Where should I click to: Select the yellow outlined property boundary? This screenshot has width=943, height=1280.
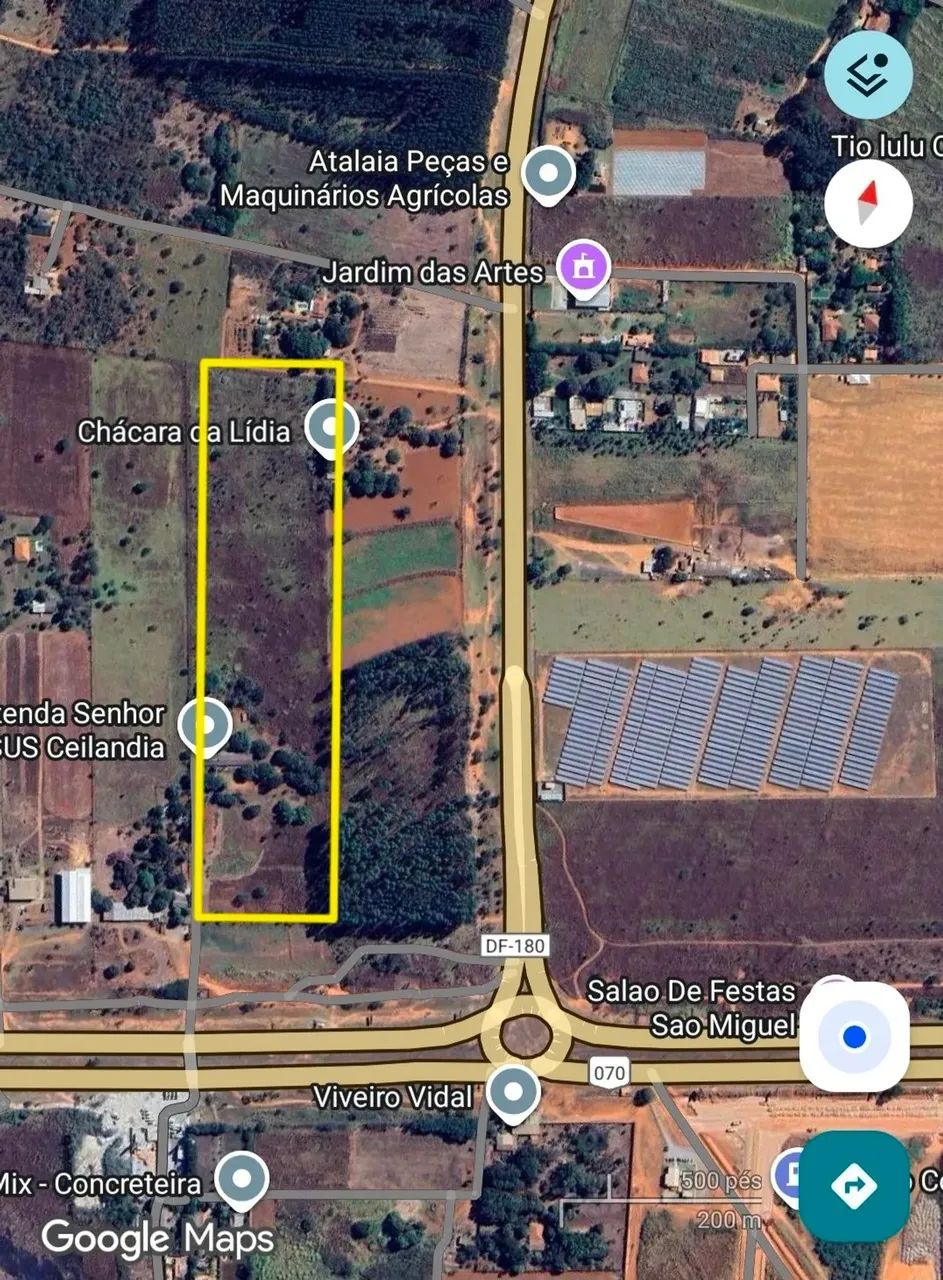[x=271, y=640]
